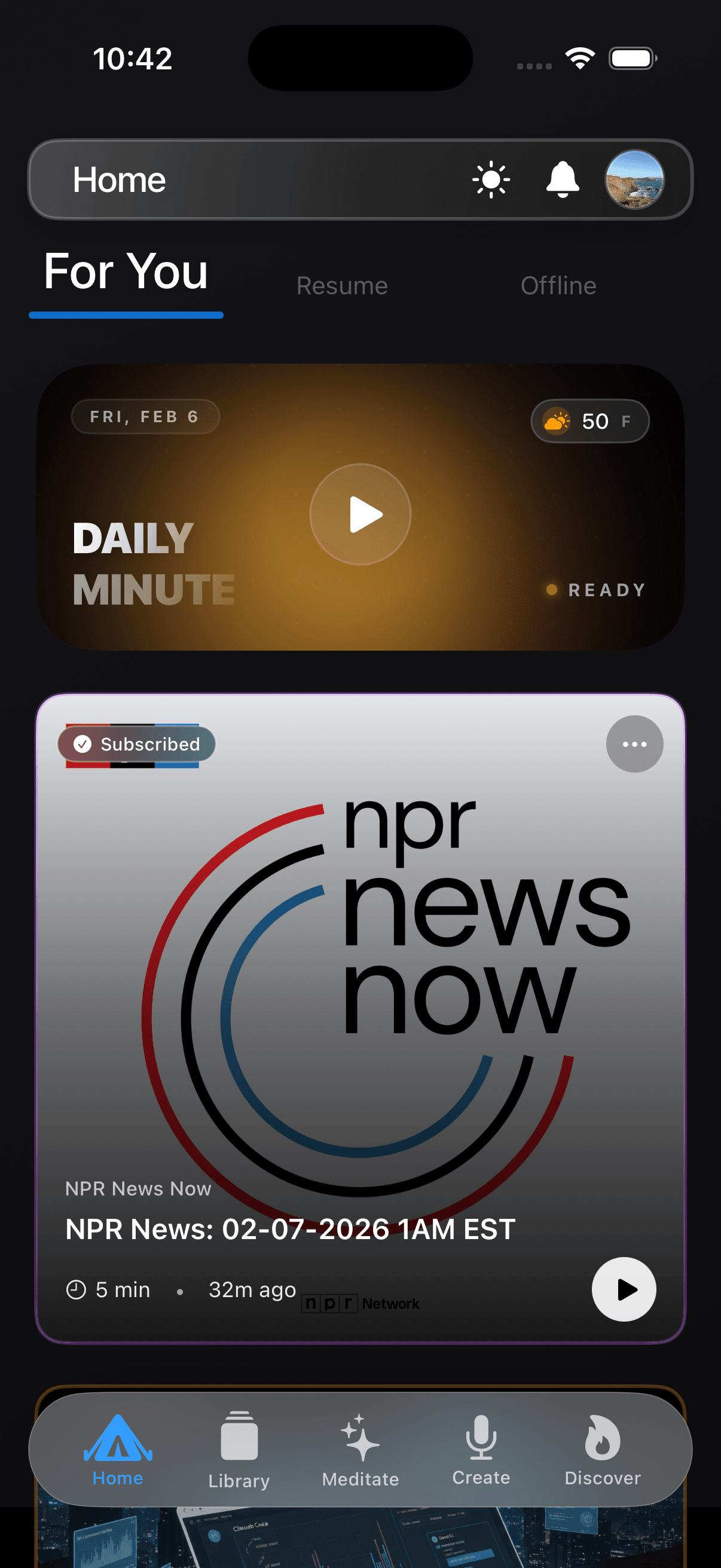This screenshot has width=721, height=1568.
Task: Open more options on NPR News Now card
Action: 634,744
